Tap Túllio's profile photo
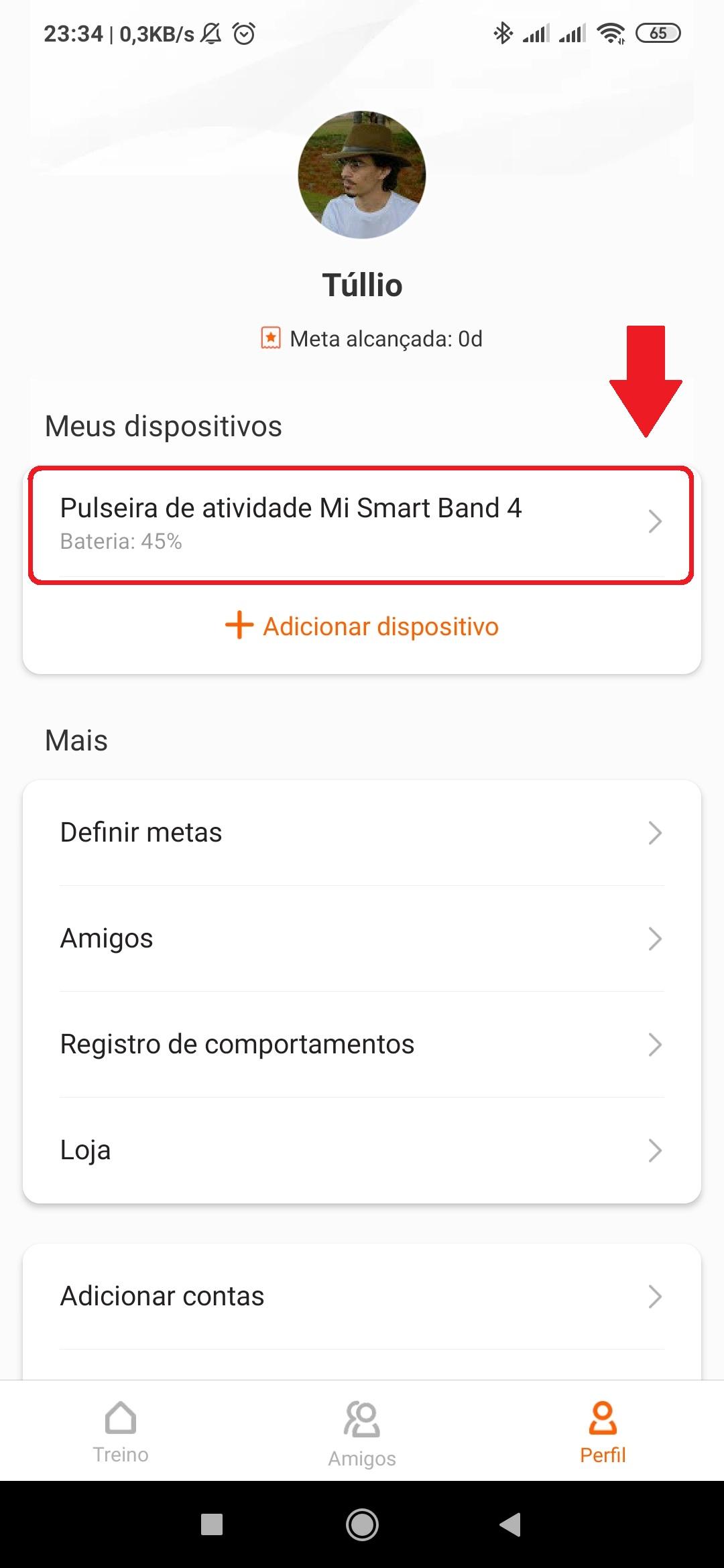Image resolution: width=724 pixels, height=1568 pixels. [362, 175]
